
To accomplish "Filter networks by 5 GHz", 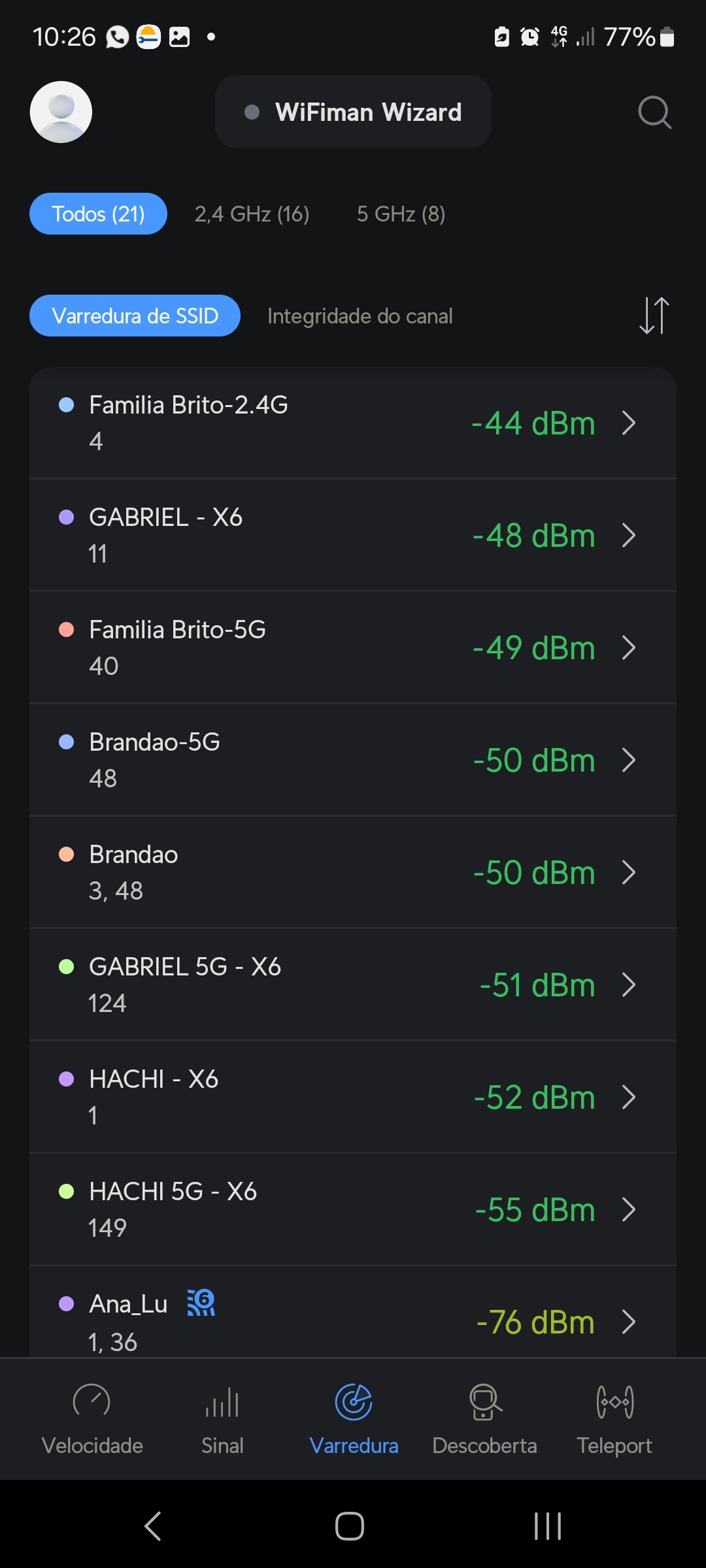I will click(401, 214).
